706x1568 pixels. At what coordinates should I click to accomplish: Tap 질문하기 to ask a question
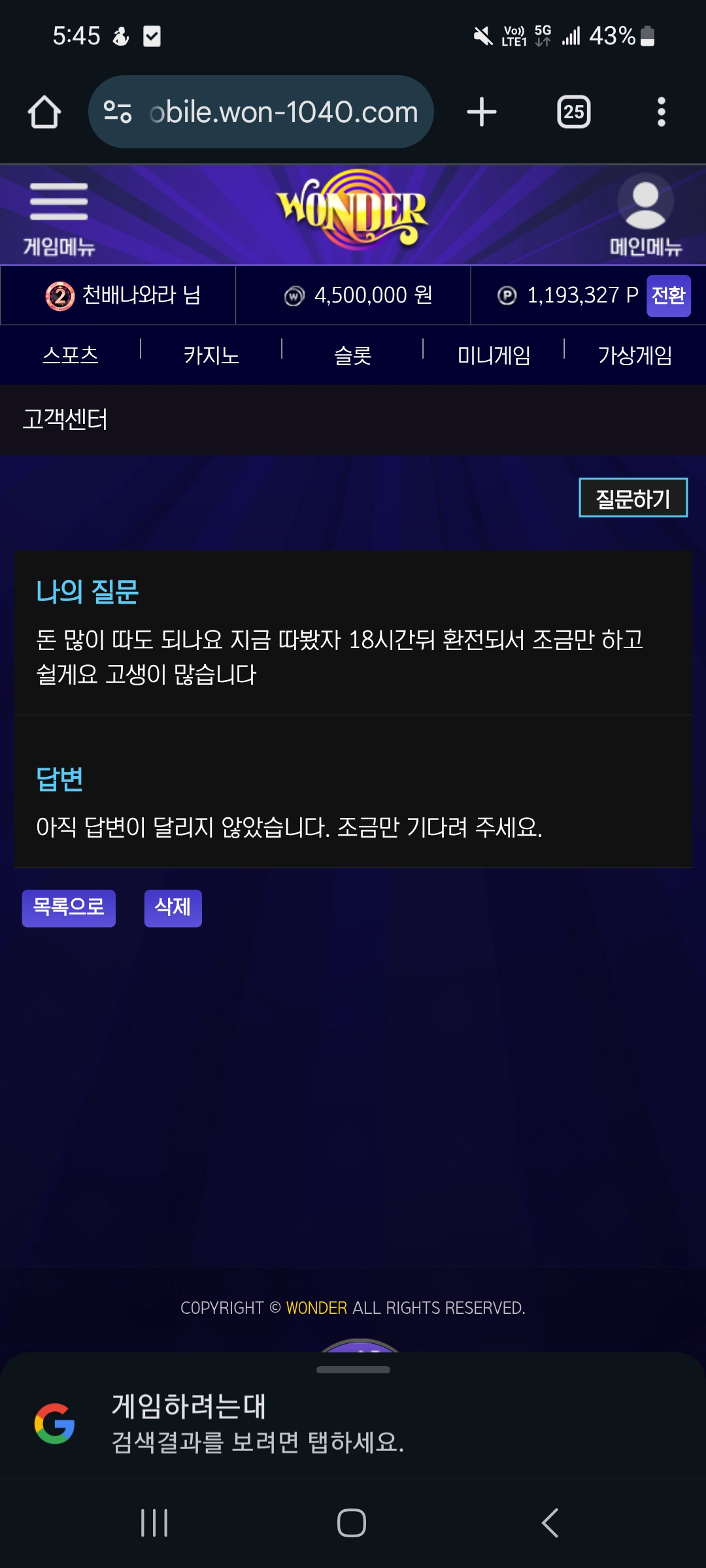(x=633, y=498)
